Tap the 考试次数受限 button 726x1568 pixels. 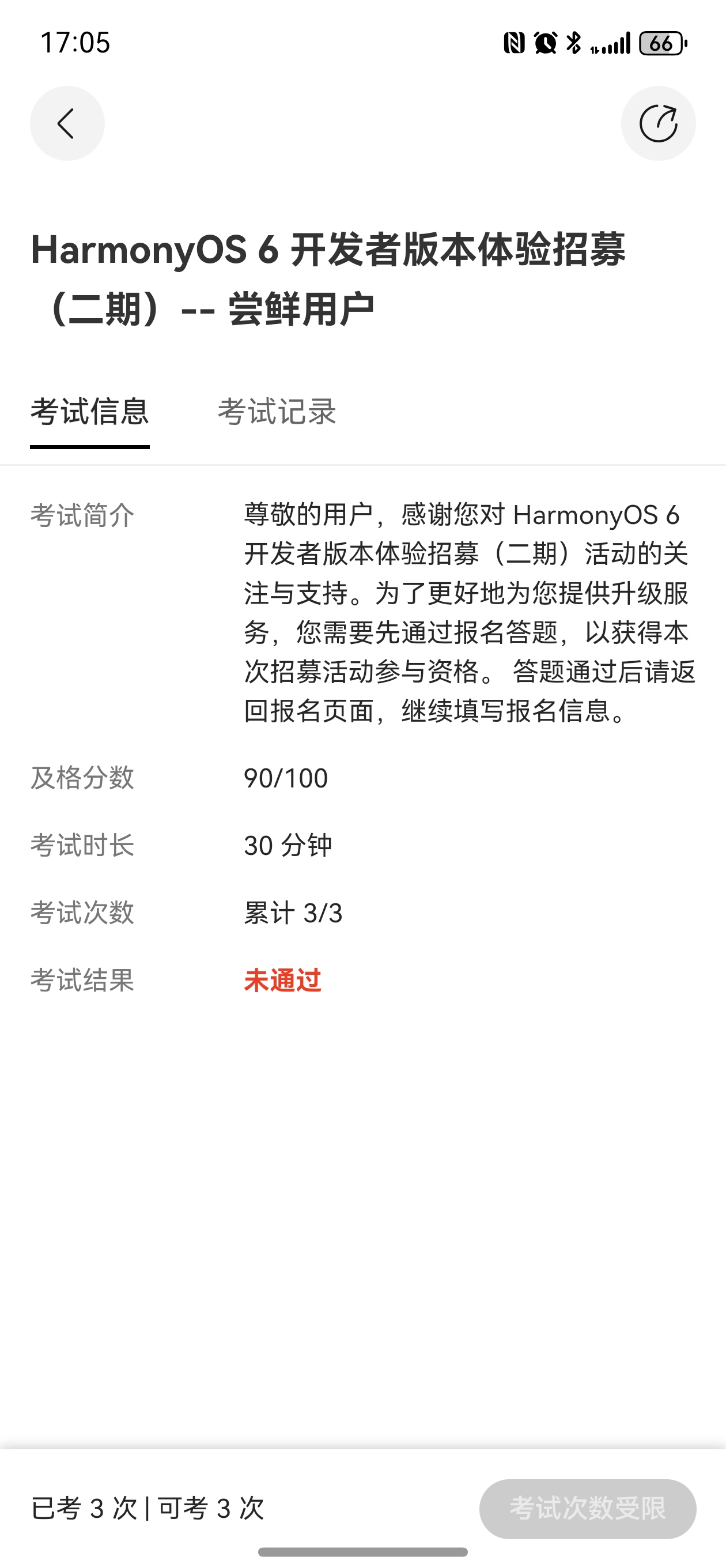[587, 1509]
